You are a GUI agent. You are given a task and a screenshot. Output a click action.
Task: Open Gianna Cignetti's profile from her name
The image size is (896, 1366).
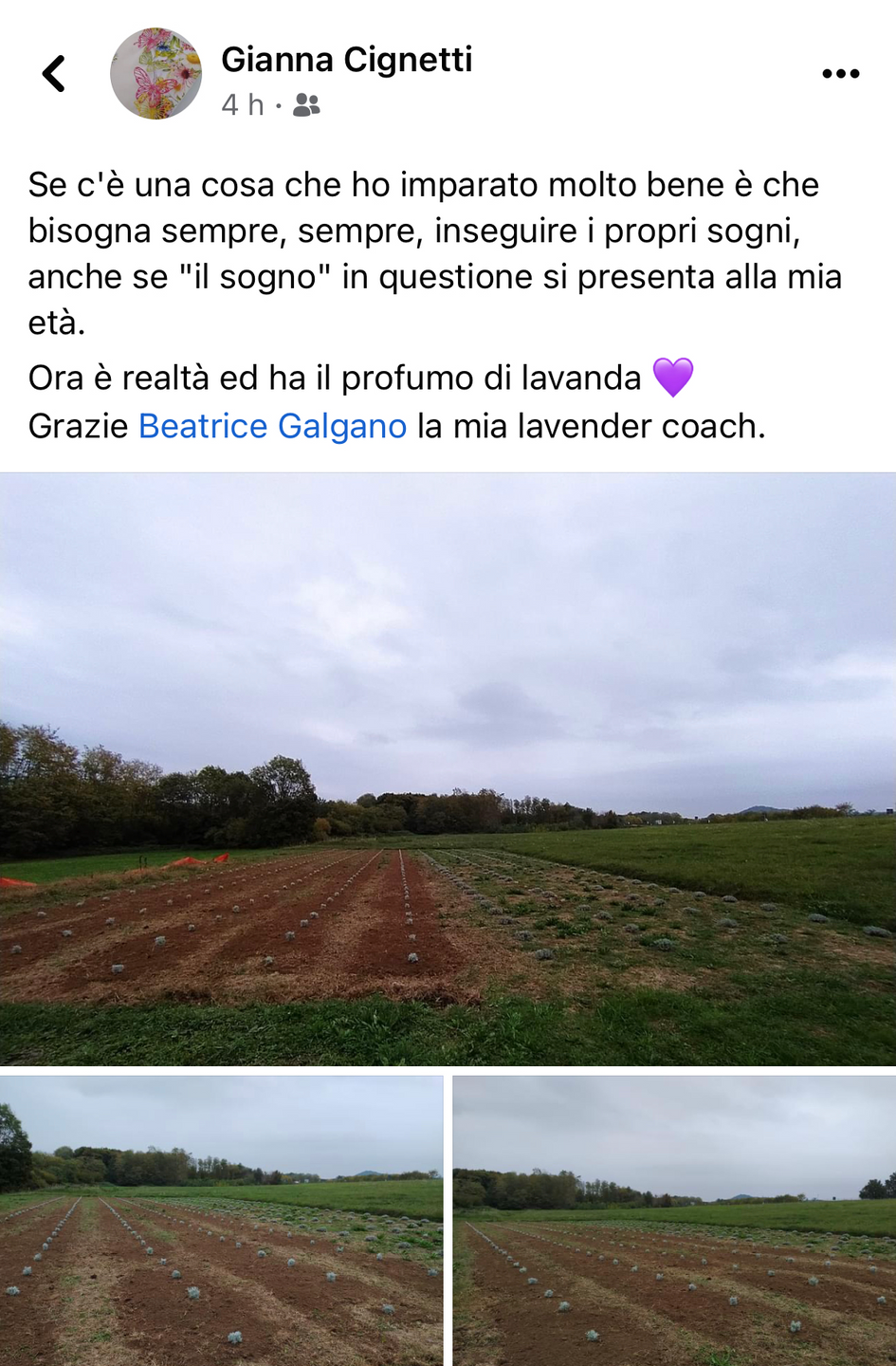346,60
